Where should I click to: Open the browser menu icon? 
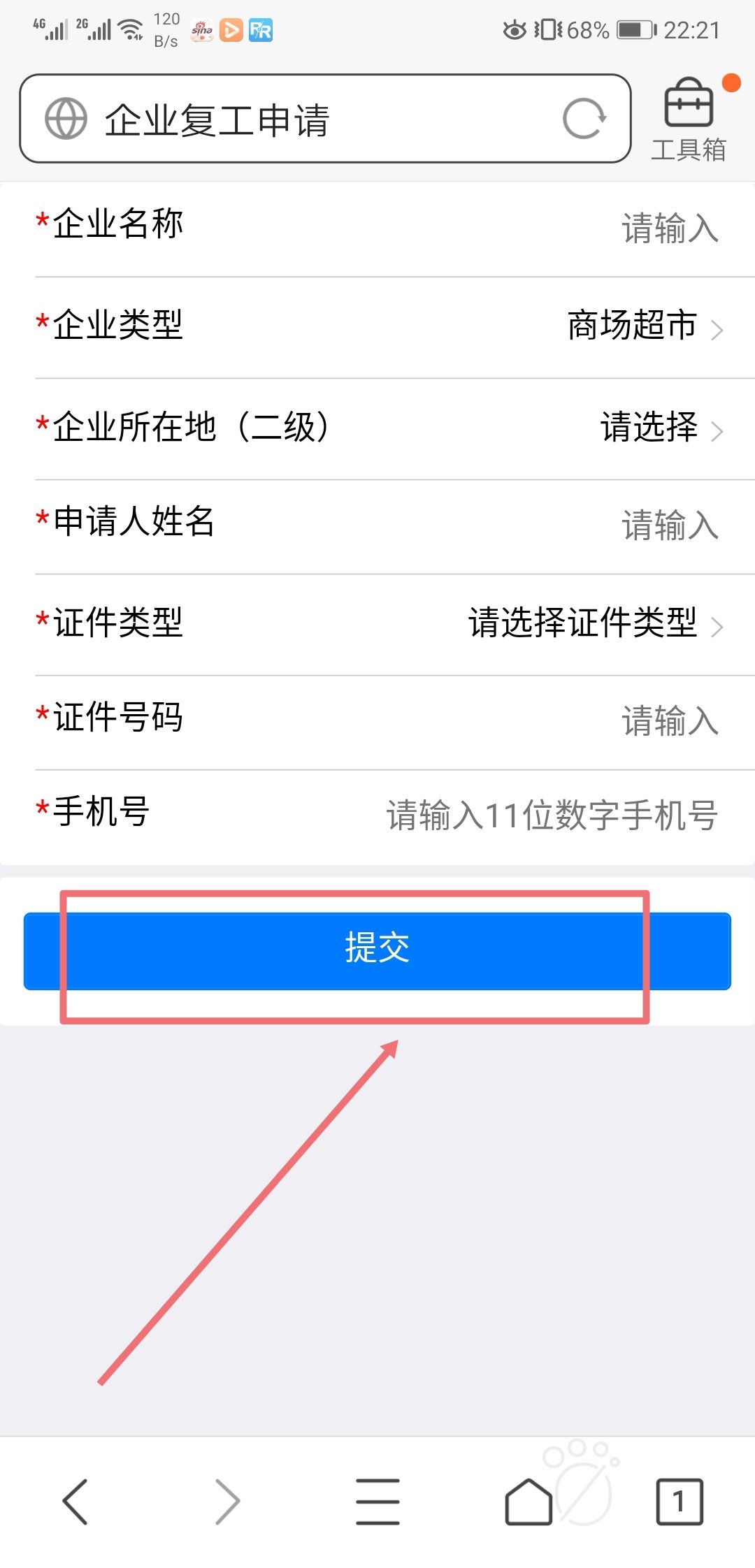(377, 1501)
